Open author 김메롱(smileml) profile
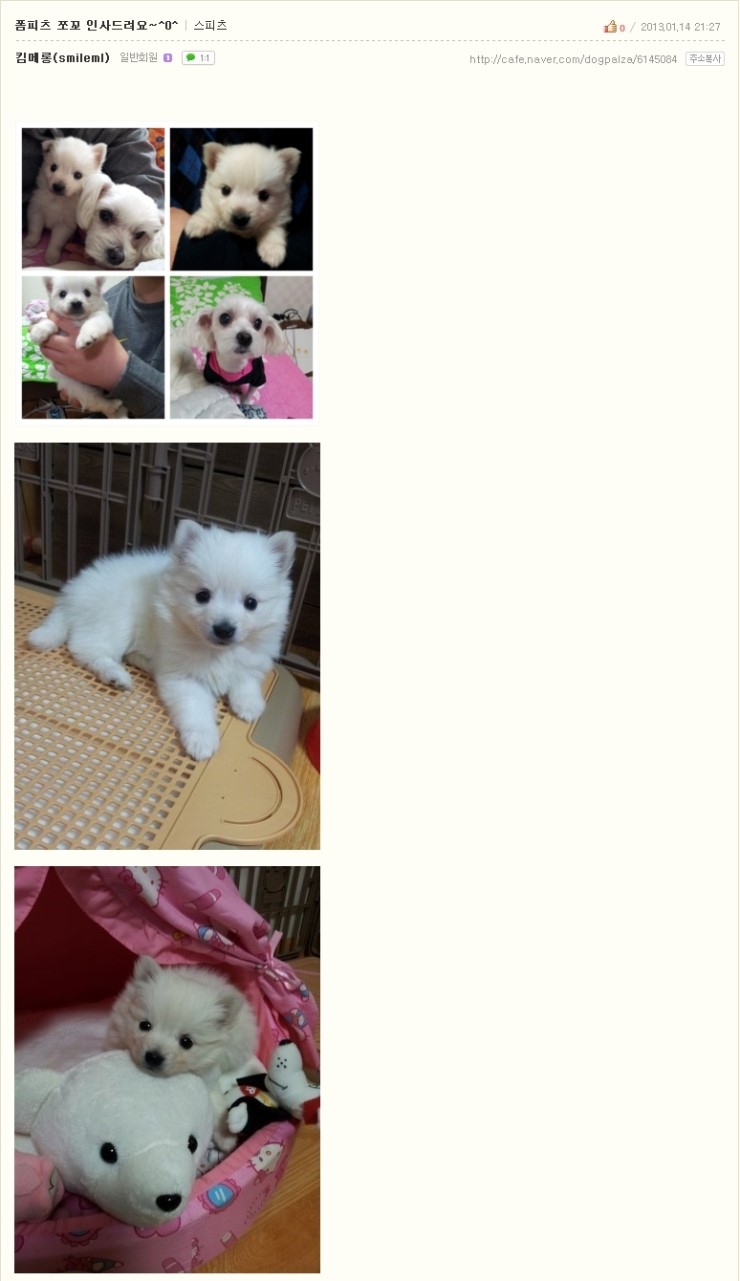740x1281 pixels. click(62, 58)
